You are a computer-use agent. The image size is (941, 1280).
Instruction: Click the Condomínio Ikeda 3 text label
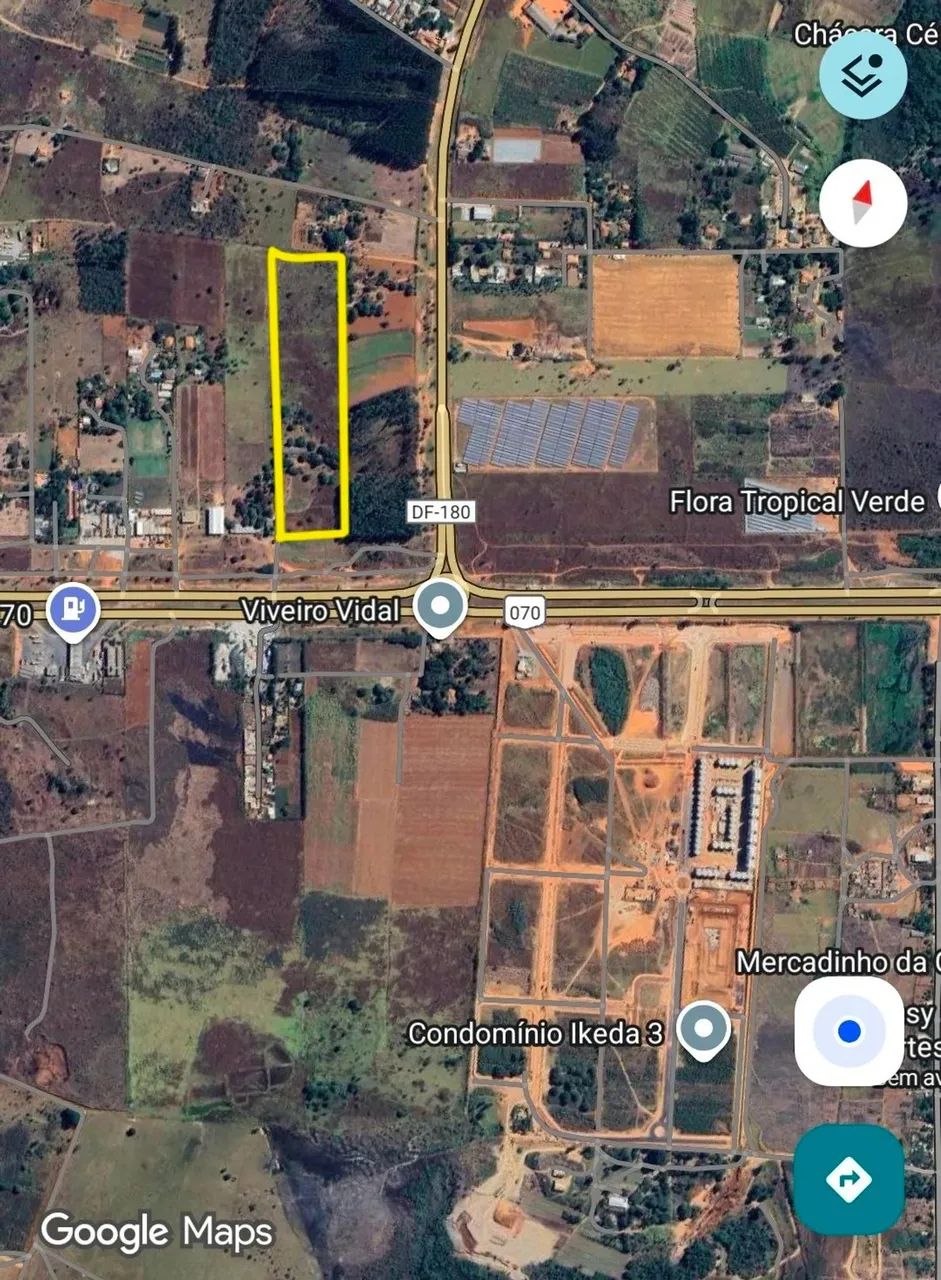click(536, 1036)
